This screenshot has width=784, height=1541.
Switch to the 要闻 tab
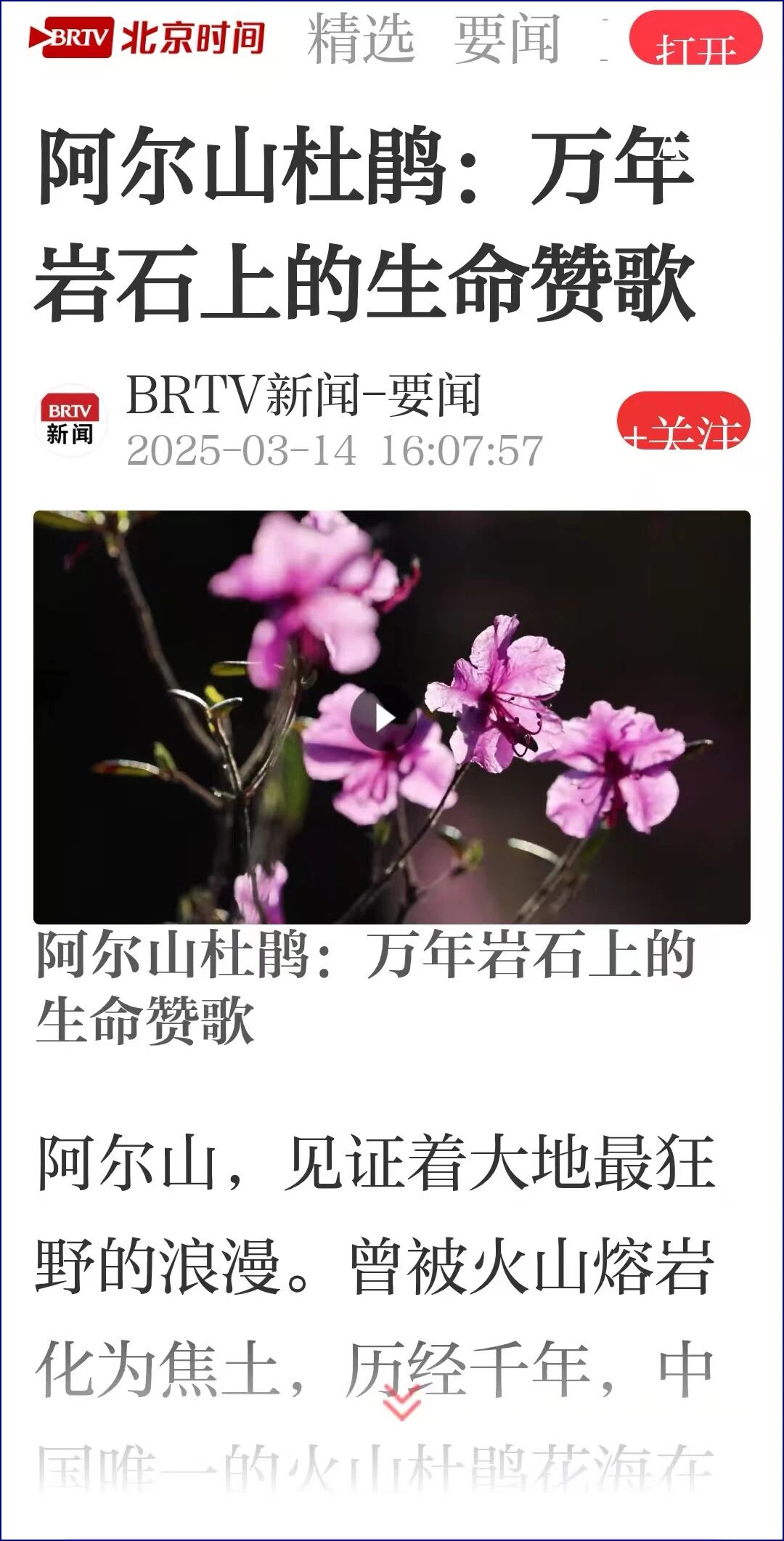(507, 39)
